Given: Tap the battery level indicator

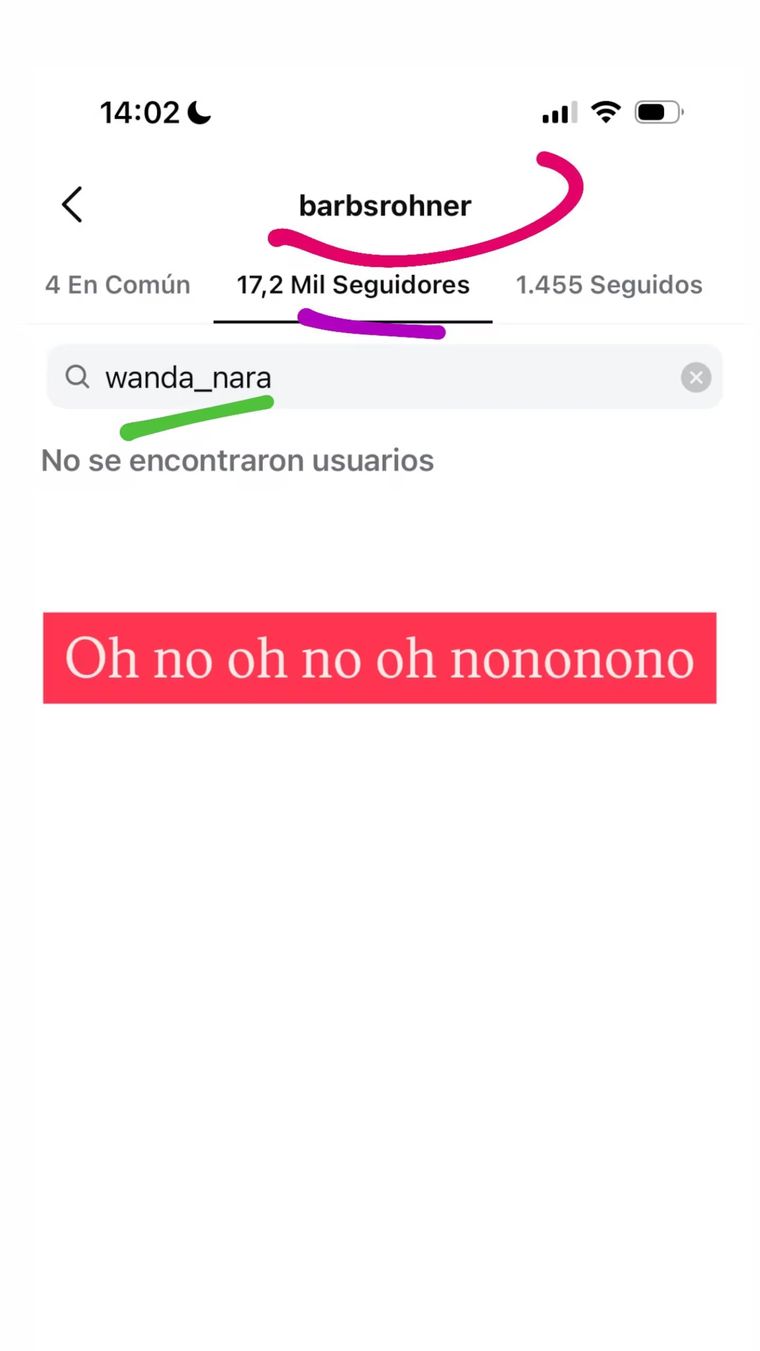Looking at the screenshot, I should tap(658, 112).
